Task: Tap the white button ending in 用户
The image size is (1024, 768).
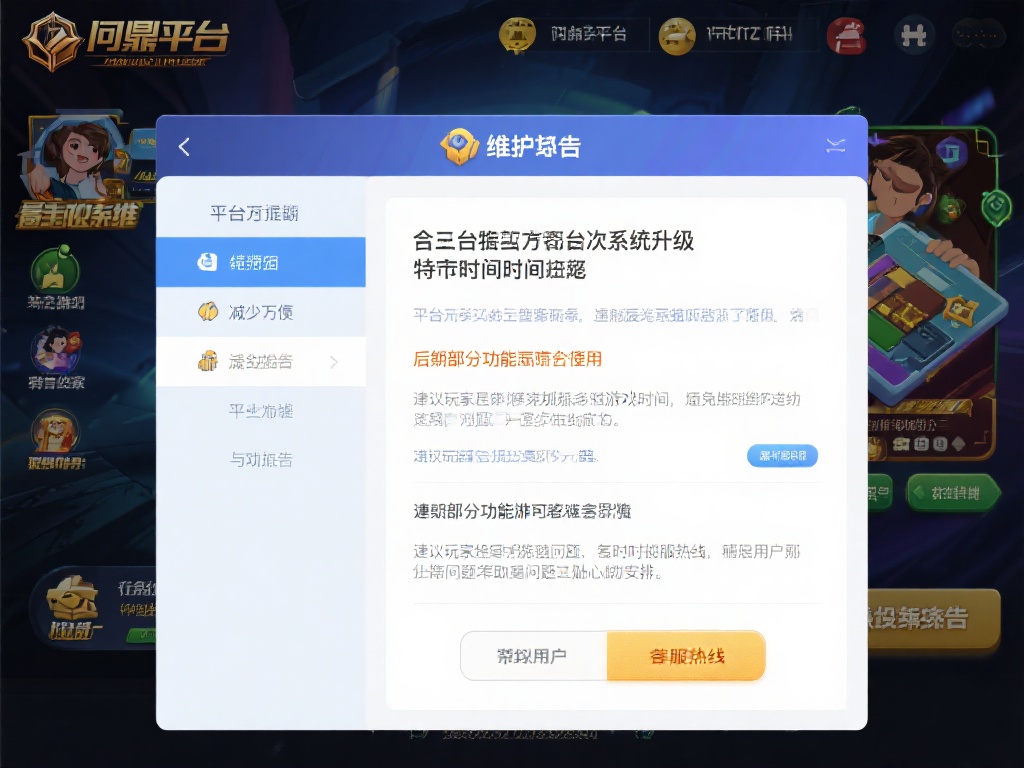Action: pos(533,656)
